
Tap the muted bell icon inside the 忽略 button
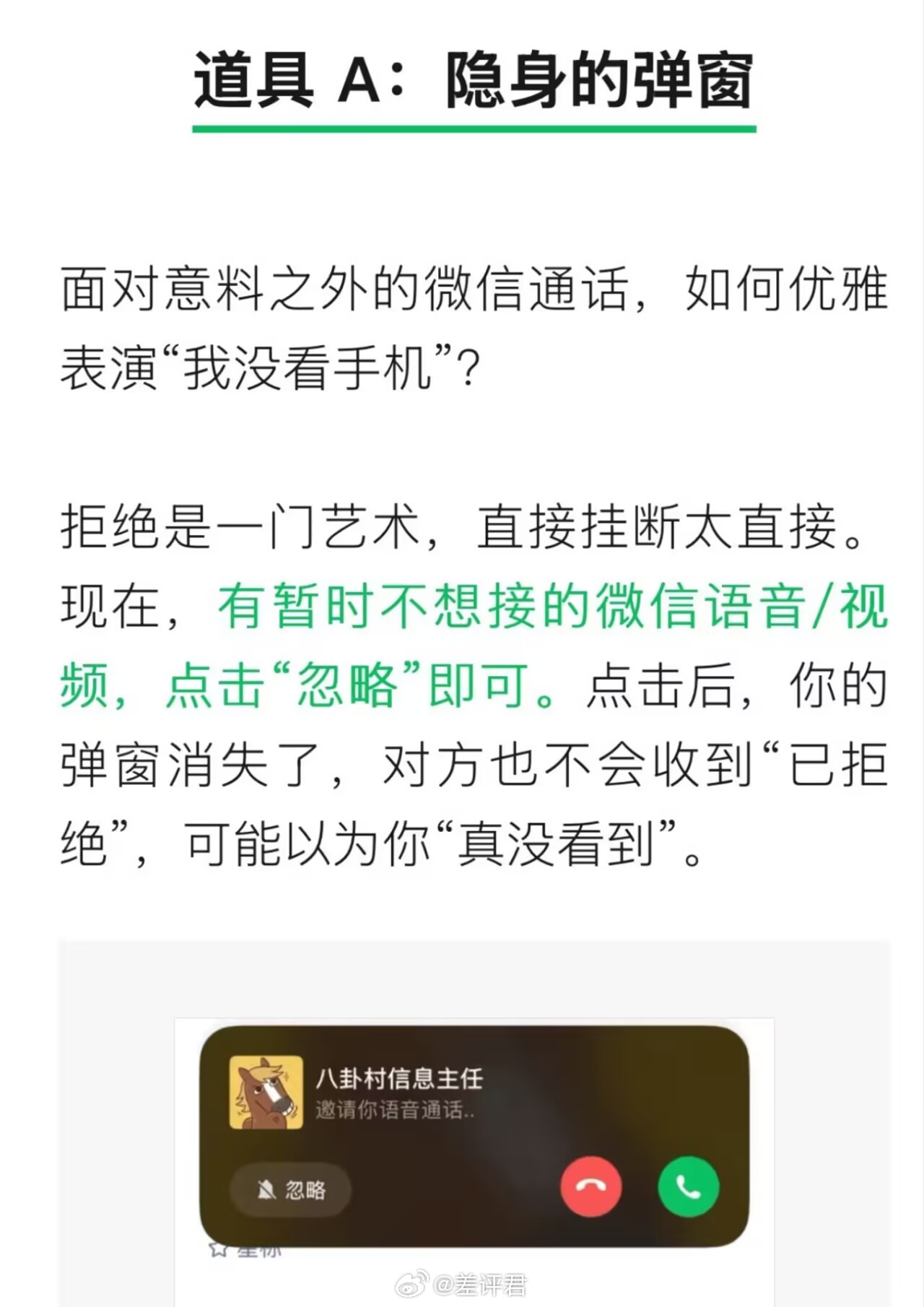(264, 1188)
